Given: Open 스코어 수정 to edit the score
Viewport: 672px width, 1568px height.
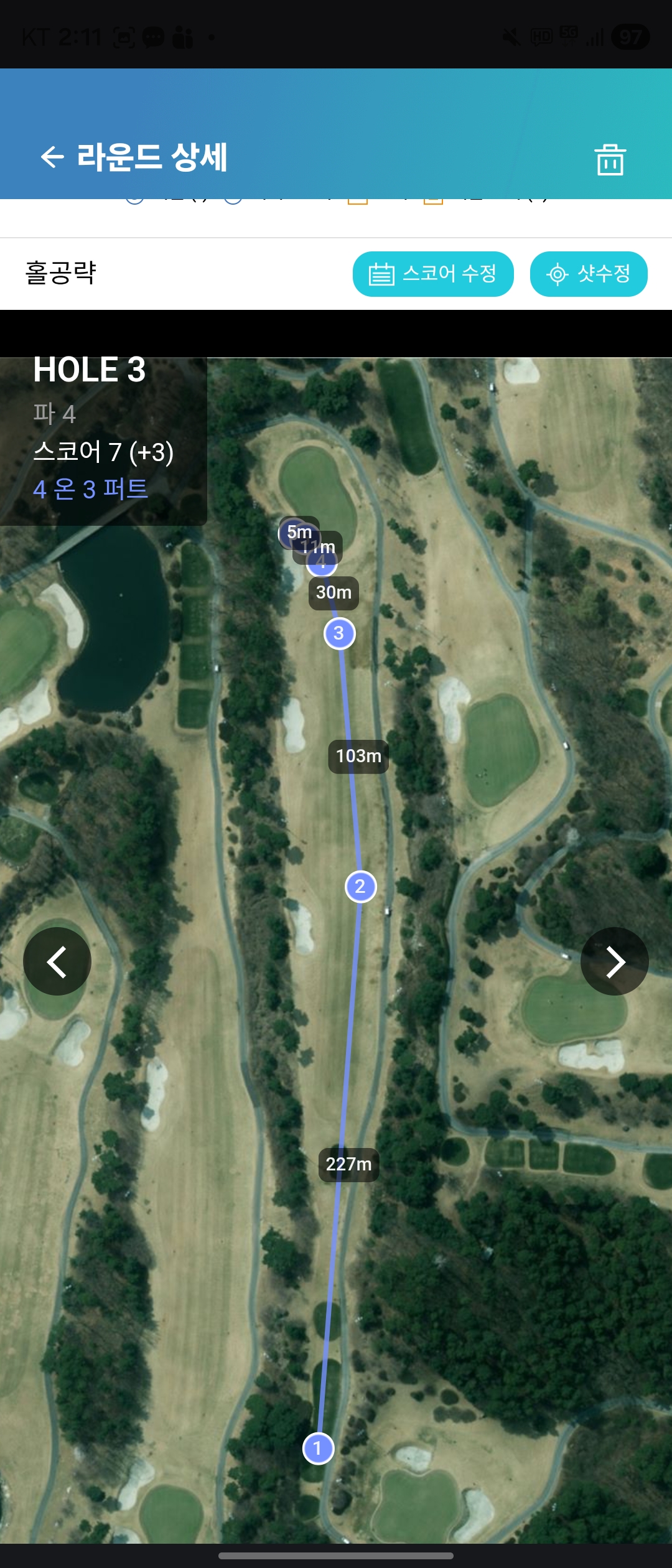Looking at the screenshot, I should coord(433,274).
